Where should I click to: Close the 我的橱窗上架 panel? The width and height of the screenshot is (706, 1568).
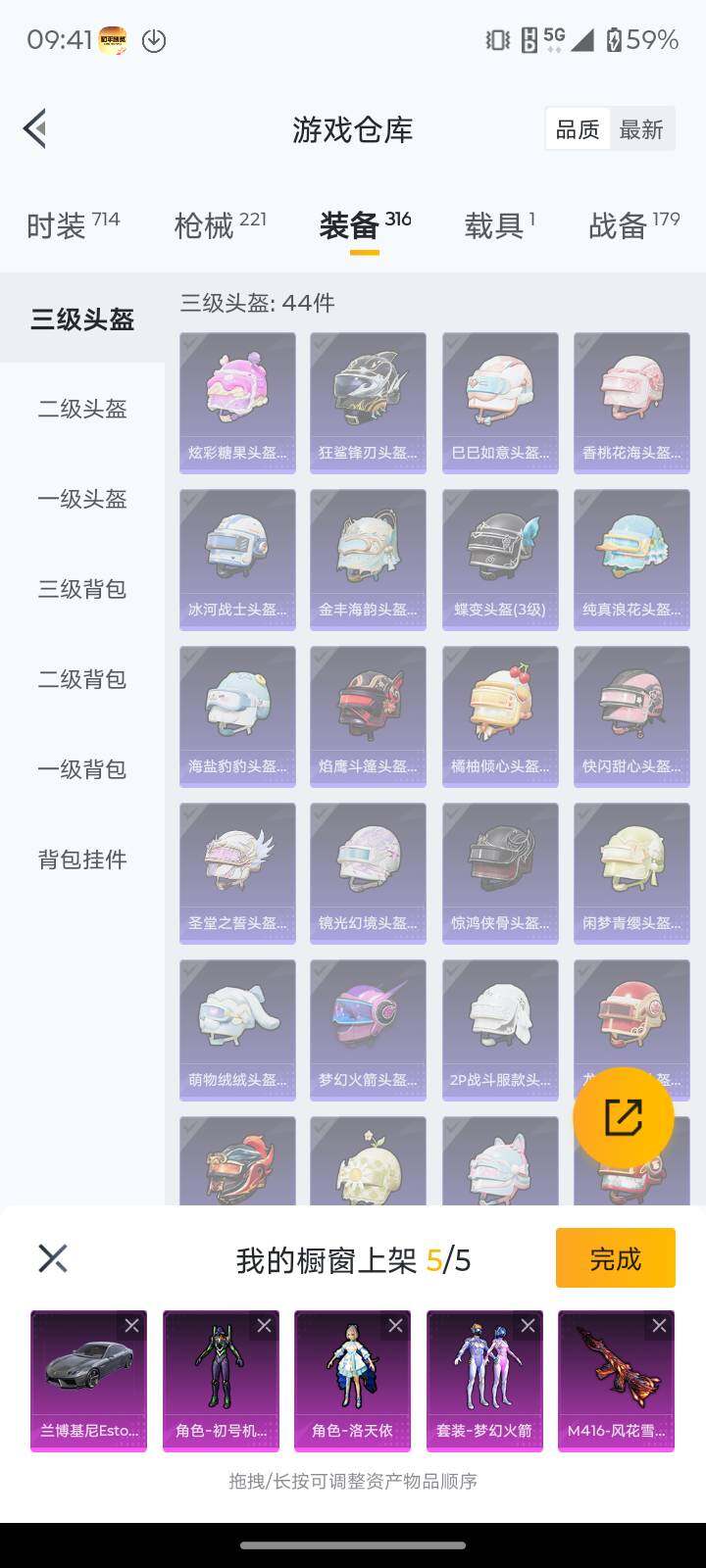point(51,1257)
